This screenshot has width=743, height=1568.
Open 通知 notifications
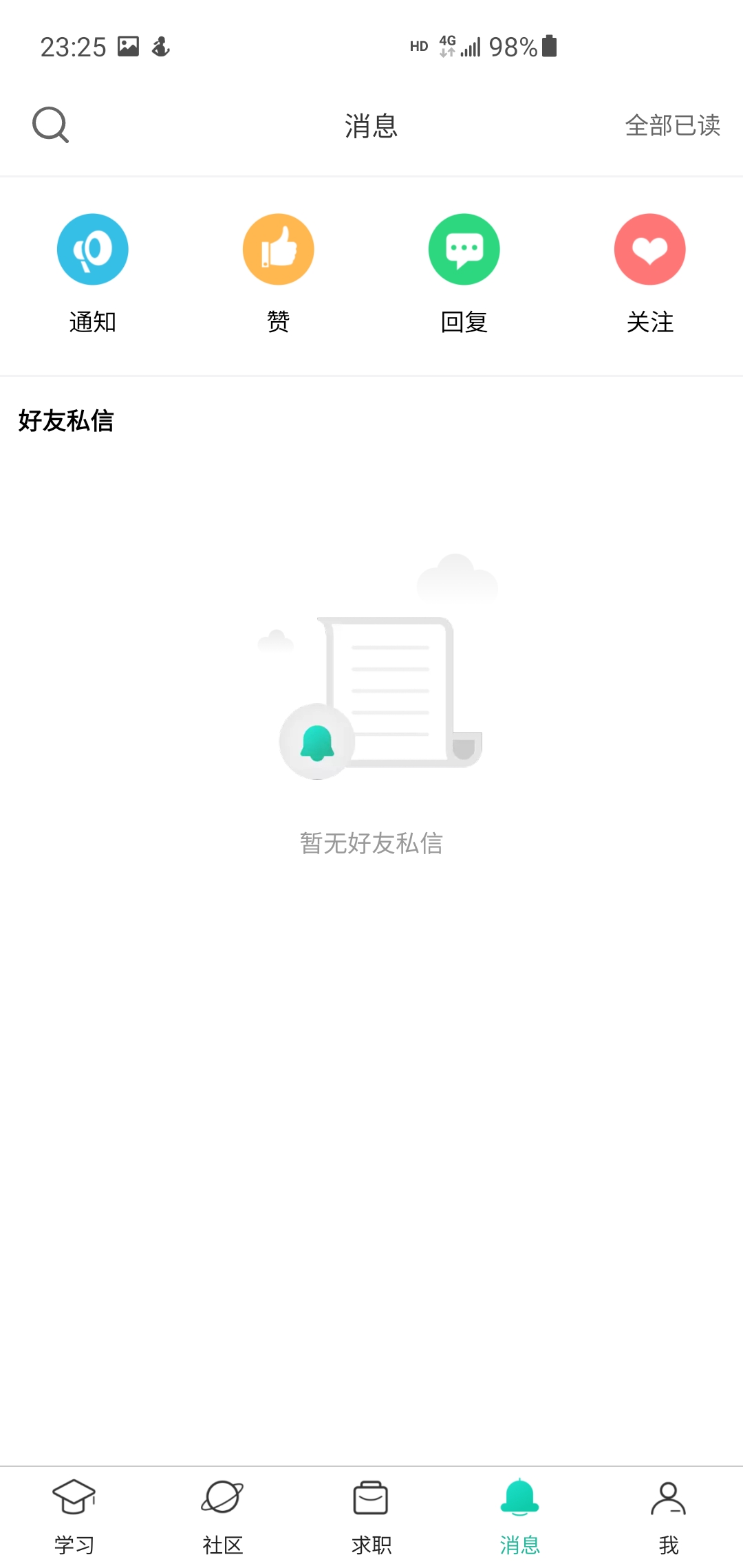point(93,273)
